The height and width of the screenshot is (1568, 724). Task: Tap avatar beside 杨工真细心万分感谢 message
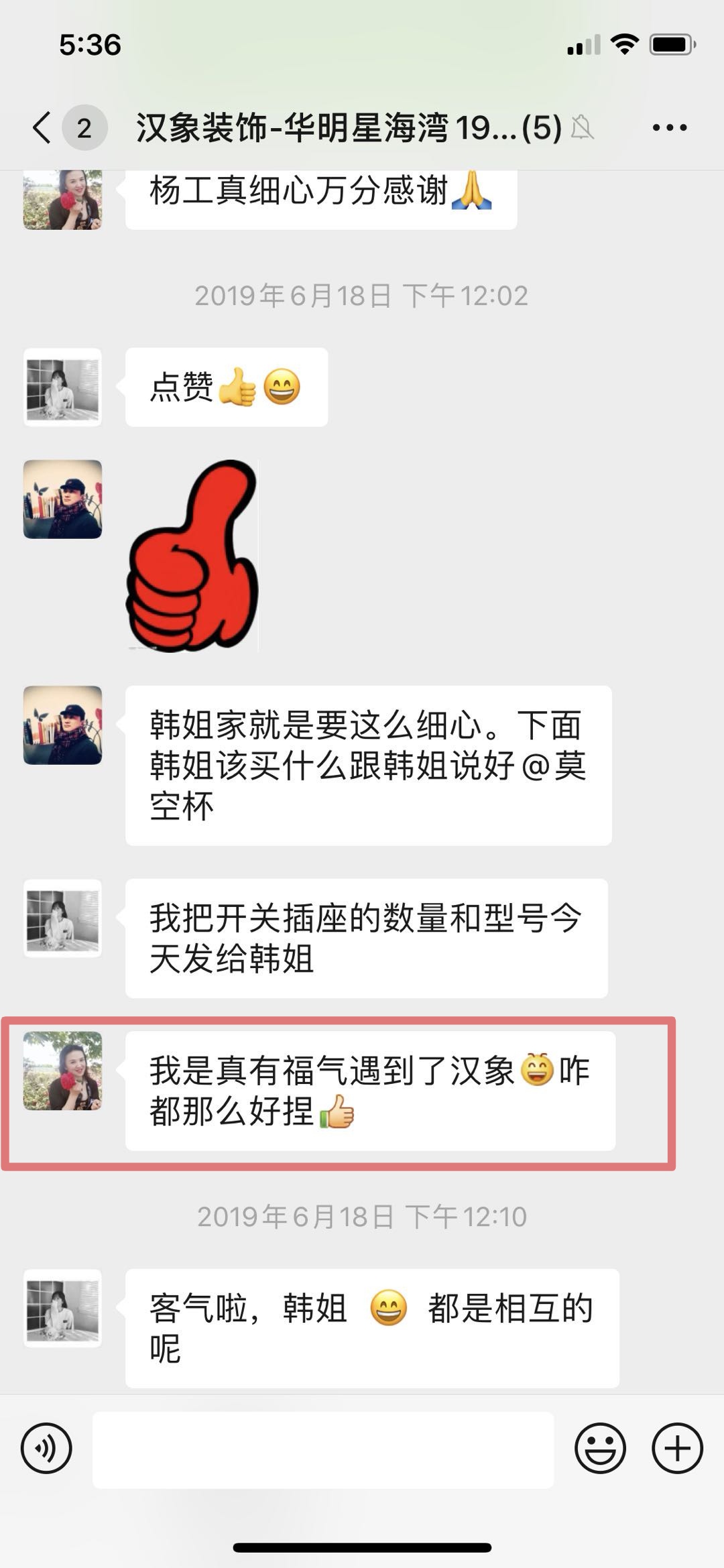[x=62, y=200]
